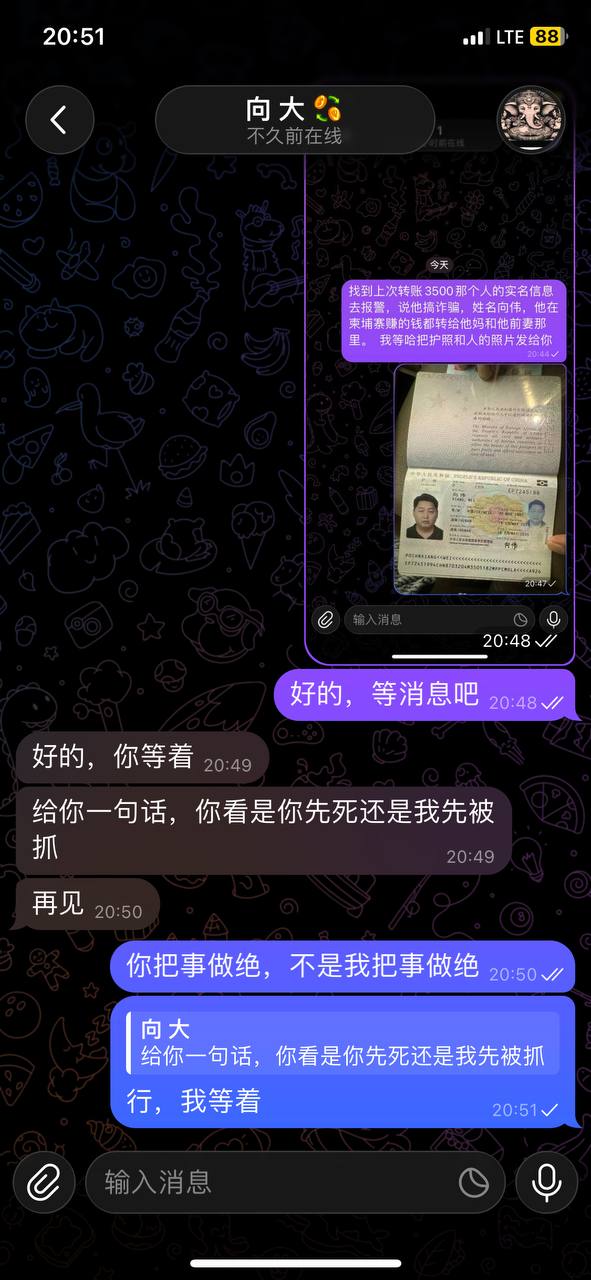The width and height of the screenshot is (591, 1280).
Task: Tap the attach file paperclip icon
Action: click(43, 1183)
